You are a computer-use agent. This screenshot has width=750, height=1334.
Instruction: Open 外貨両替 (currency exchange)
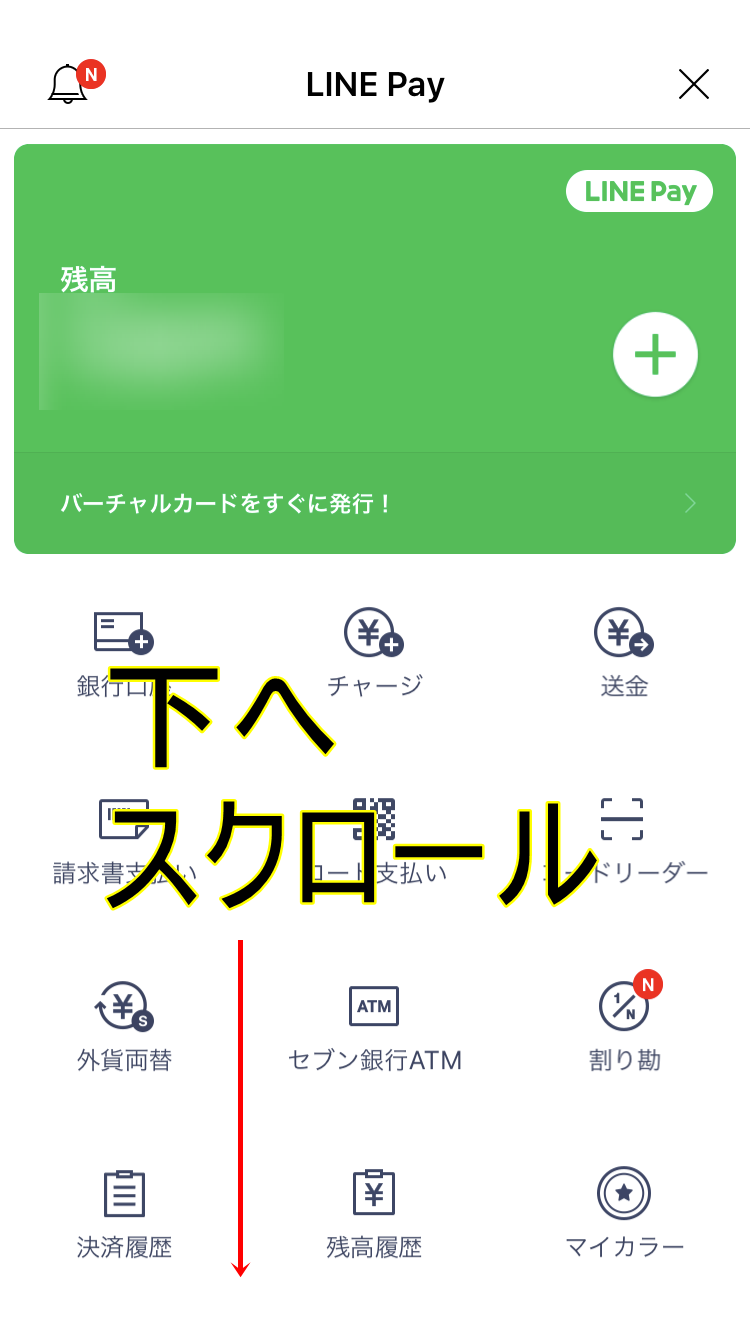(x=123, y=1024)
